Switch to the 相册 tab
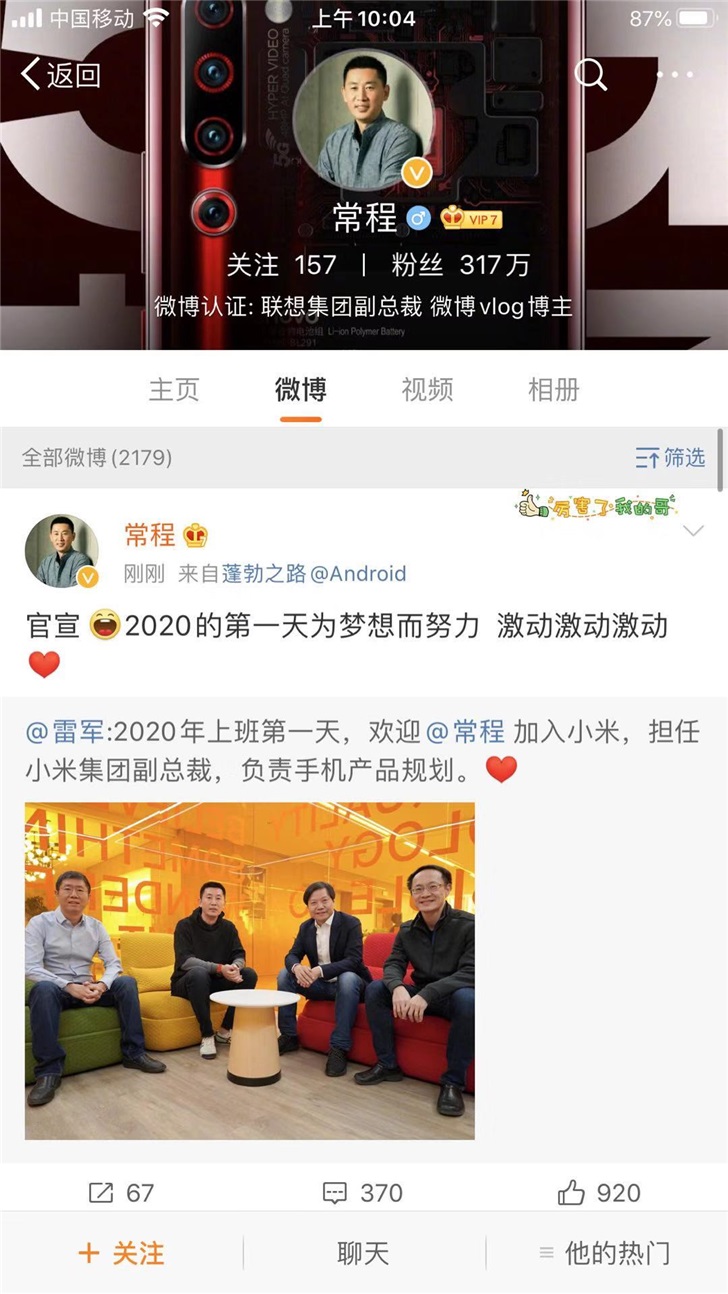The width and height of the screenshot is (728, 1294). 553,389
